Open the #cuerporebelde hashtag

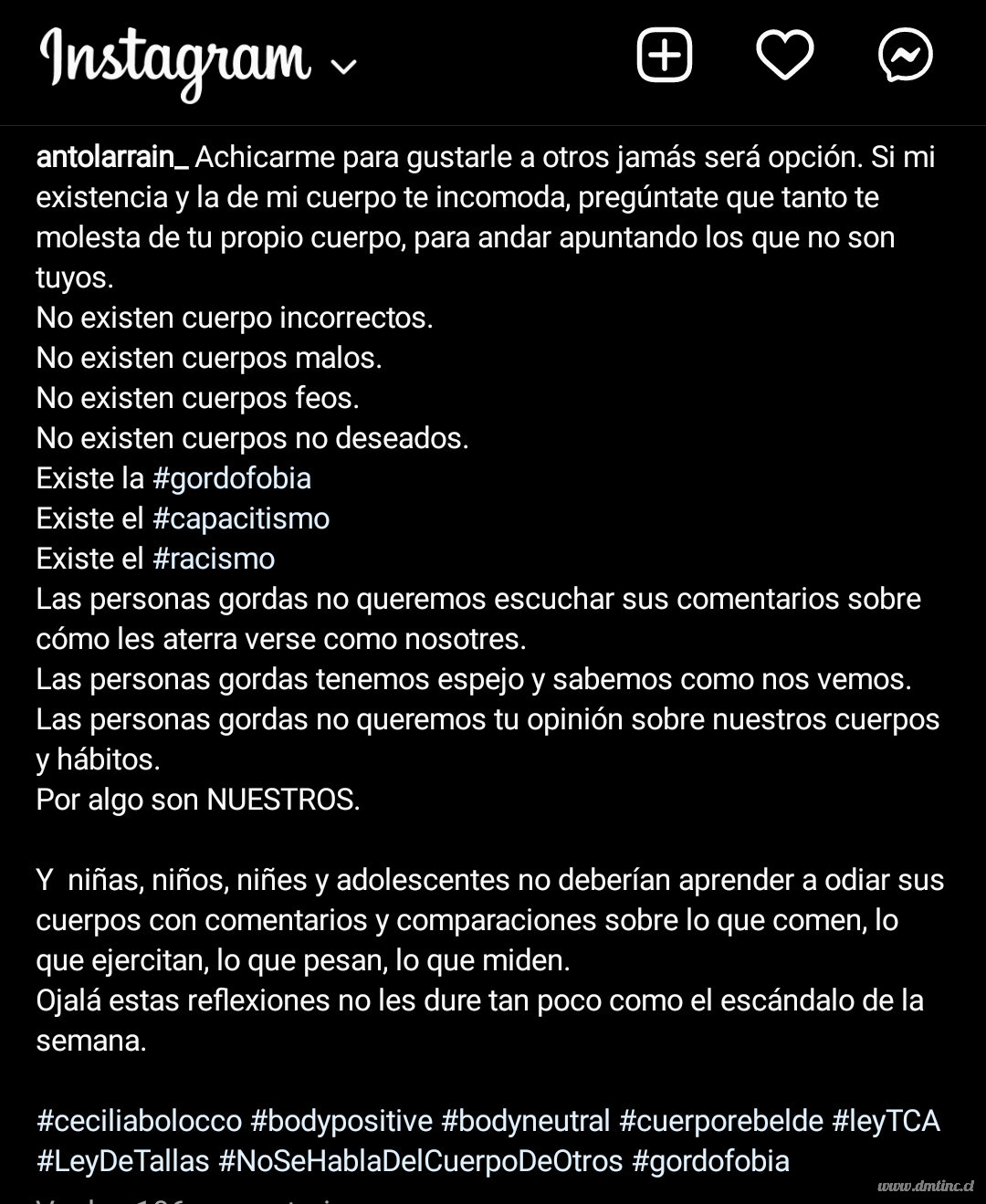pyautogui.click(x=721, y=1121)
